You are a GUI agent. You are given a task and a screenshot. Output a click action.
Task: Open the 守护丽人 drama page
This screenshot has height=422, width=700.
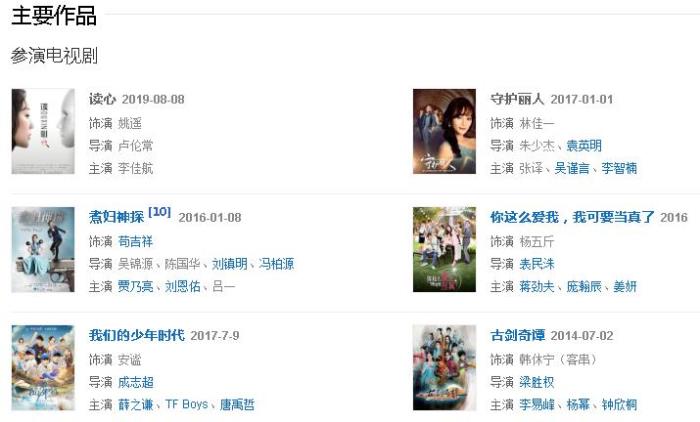tap(517, 99)
